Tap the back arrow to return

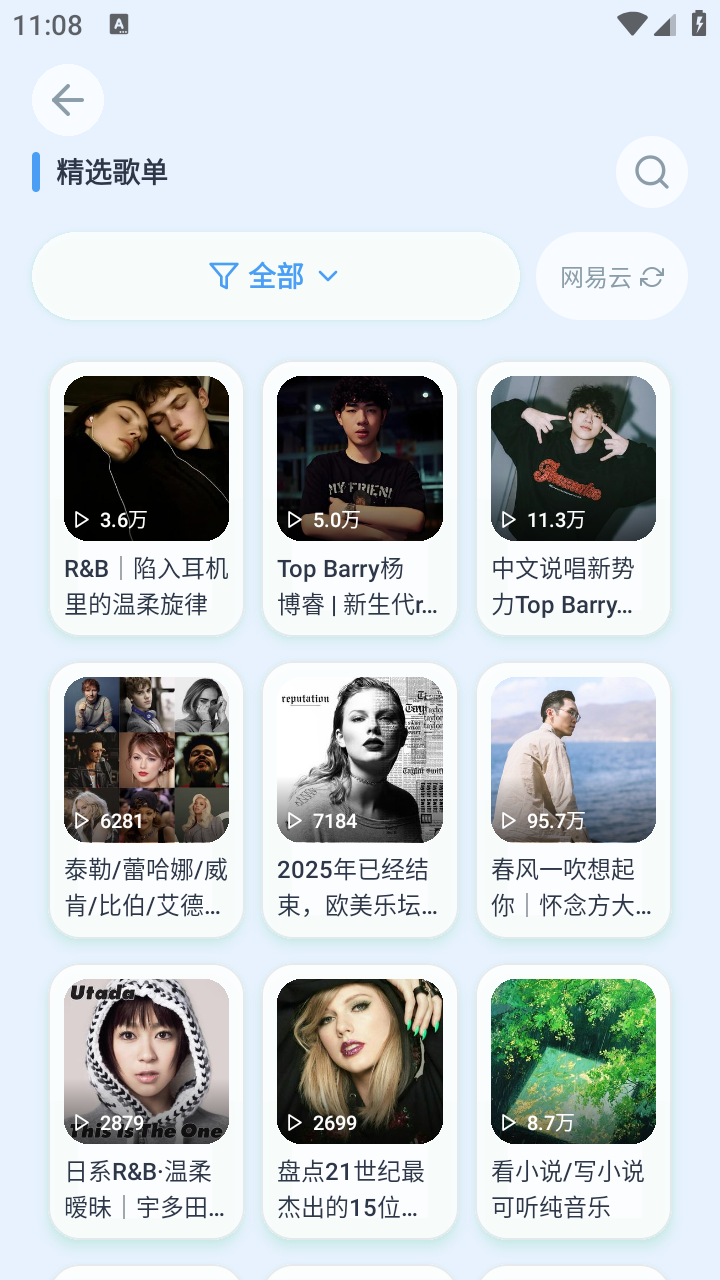pyautogui.click(x=68, y=100)
